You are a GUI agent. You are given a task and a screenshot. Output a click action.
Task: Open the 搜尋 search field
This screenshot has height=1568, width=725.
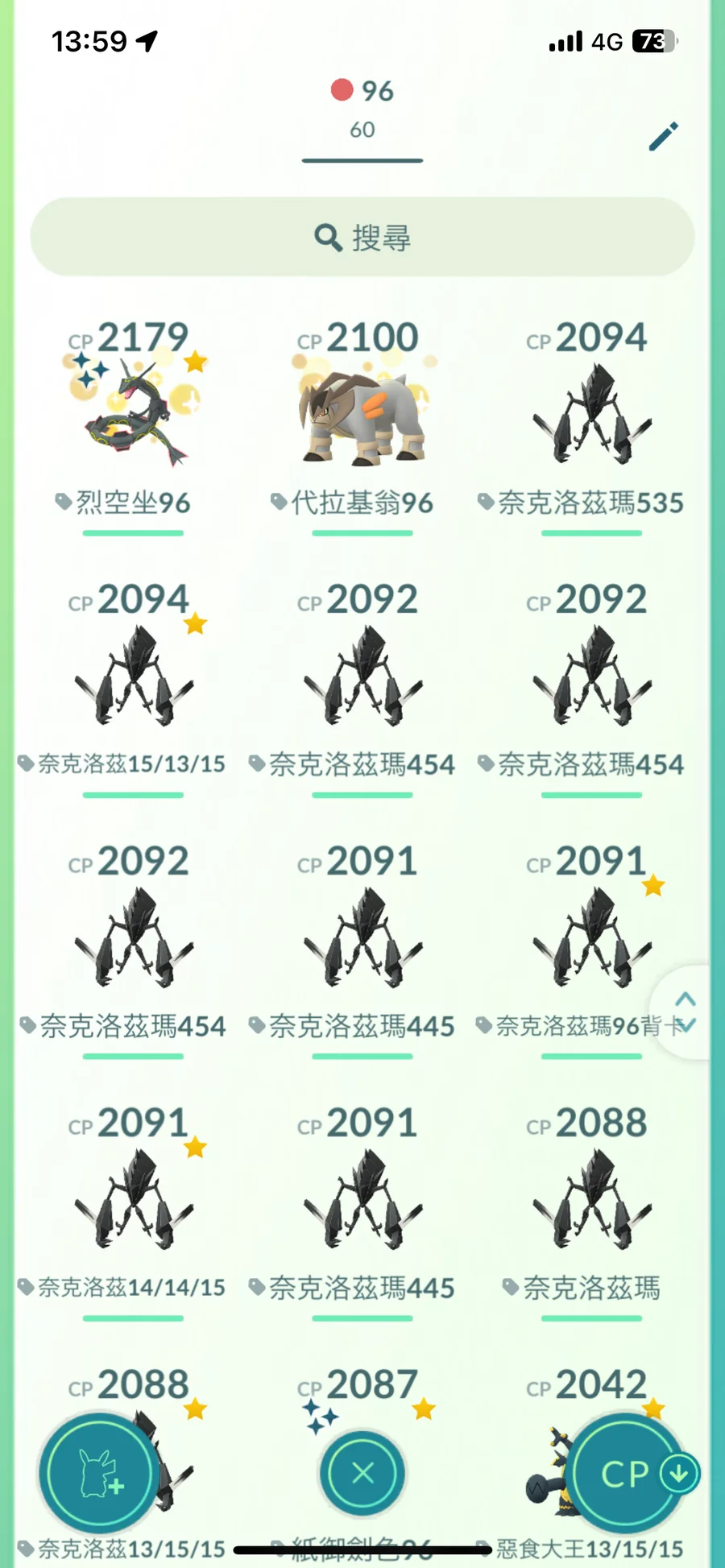pyautogui.click(x=362, y=237)
